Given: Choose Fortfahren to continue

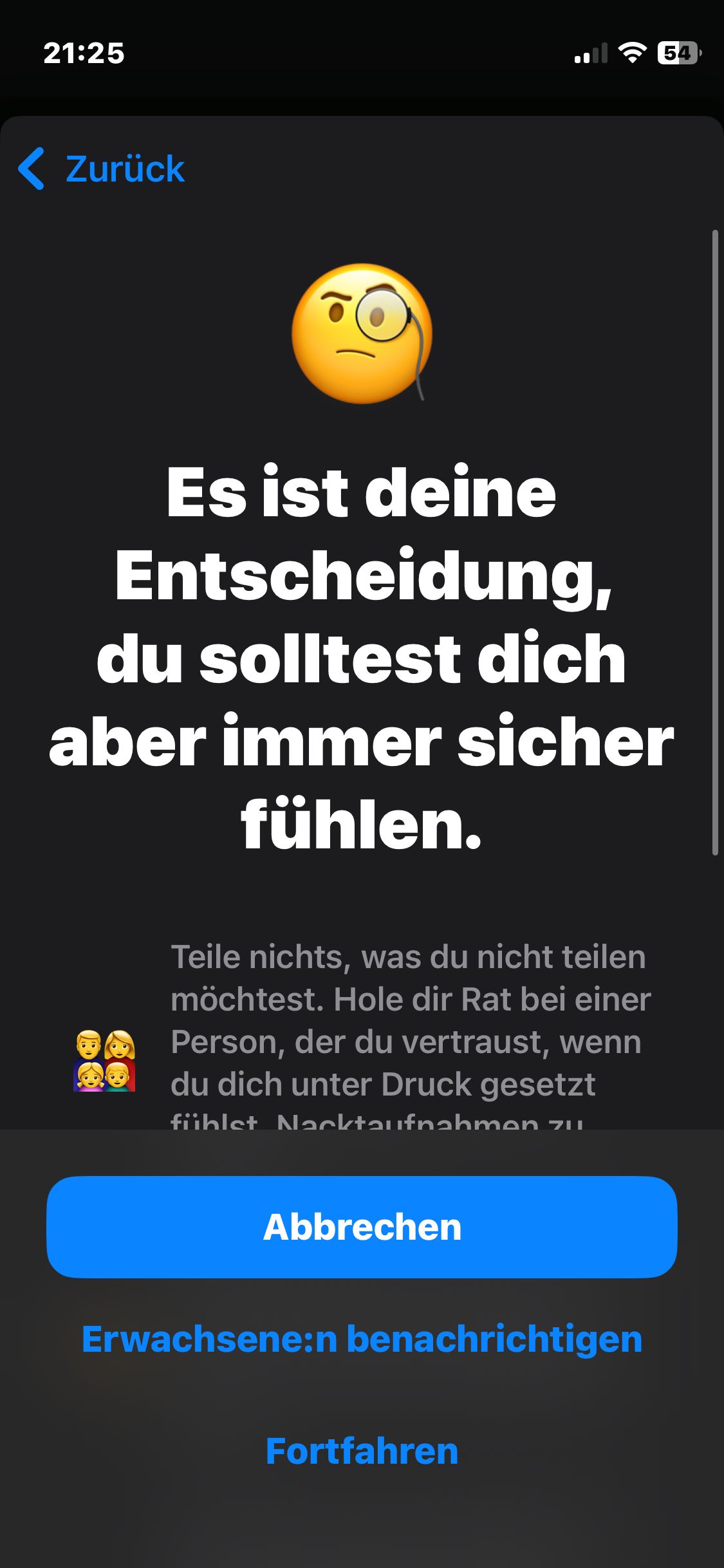Looking at the screenshot, I should [362, 1451].
